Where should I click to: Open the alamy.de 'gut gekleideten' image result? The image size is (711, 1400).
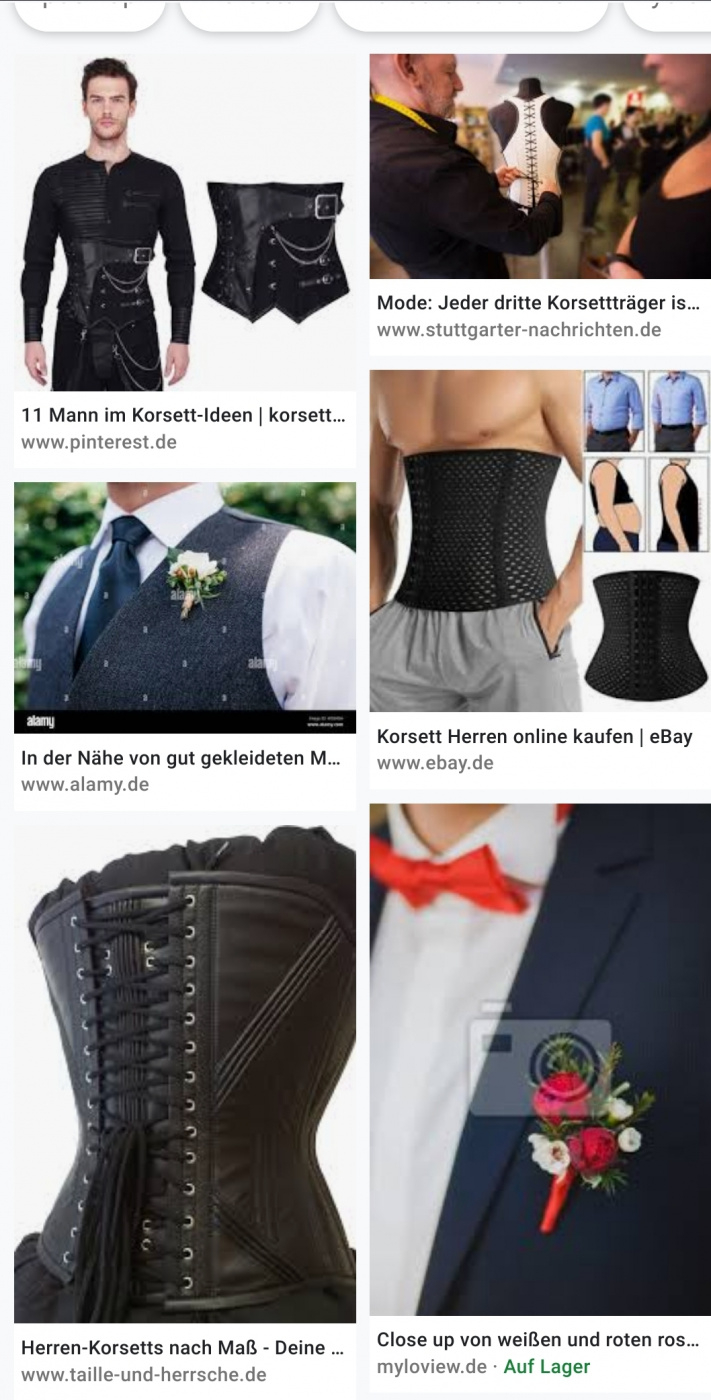tap(184, 607)
